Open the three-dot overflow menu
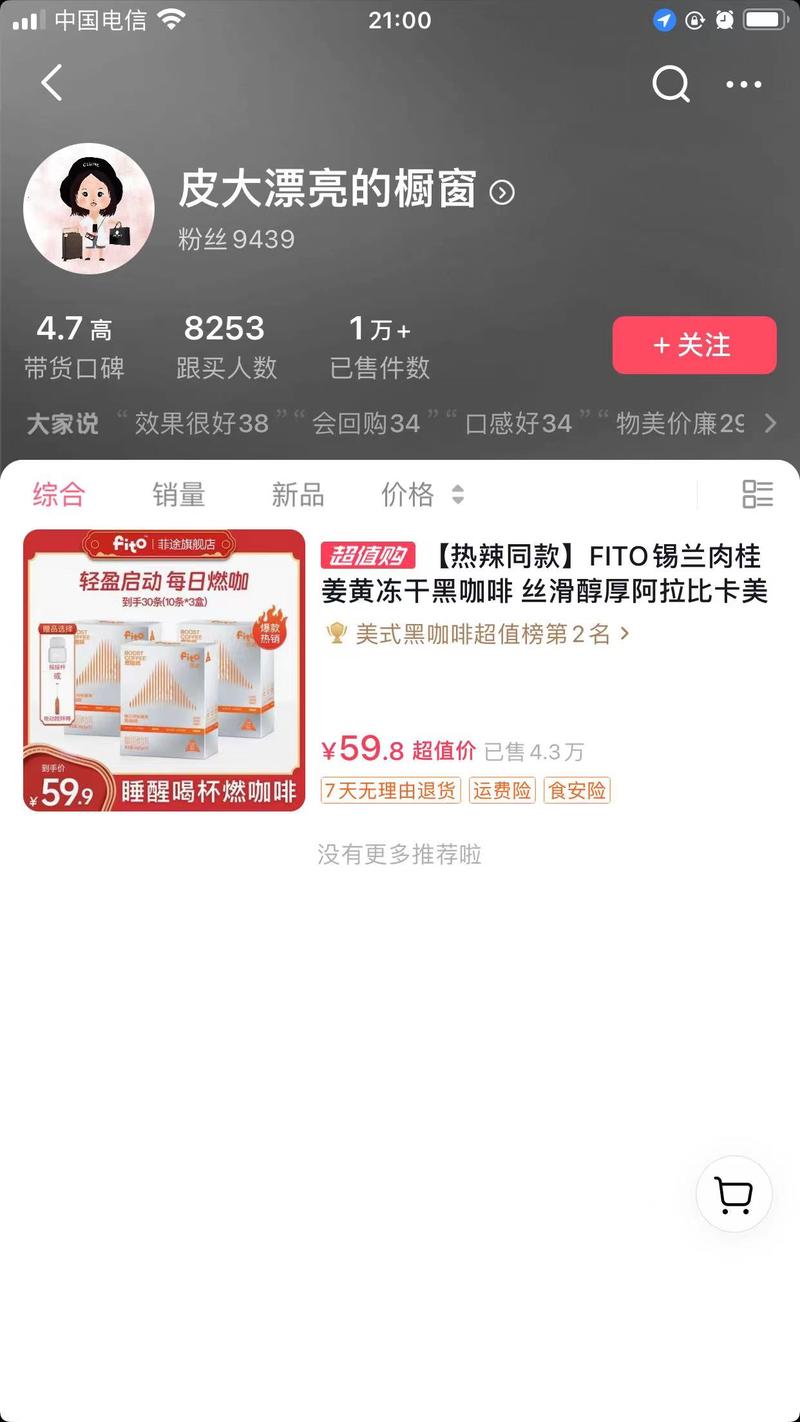The width and height of the screenshot is (800, 1422). (x=744, y=85)
